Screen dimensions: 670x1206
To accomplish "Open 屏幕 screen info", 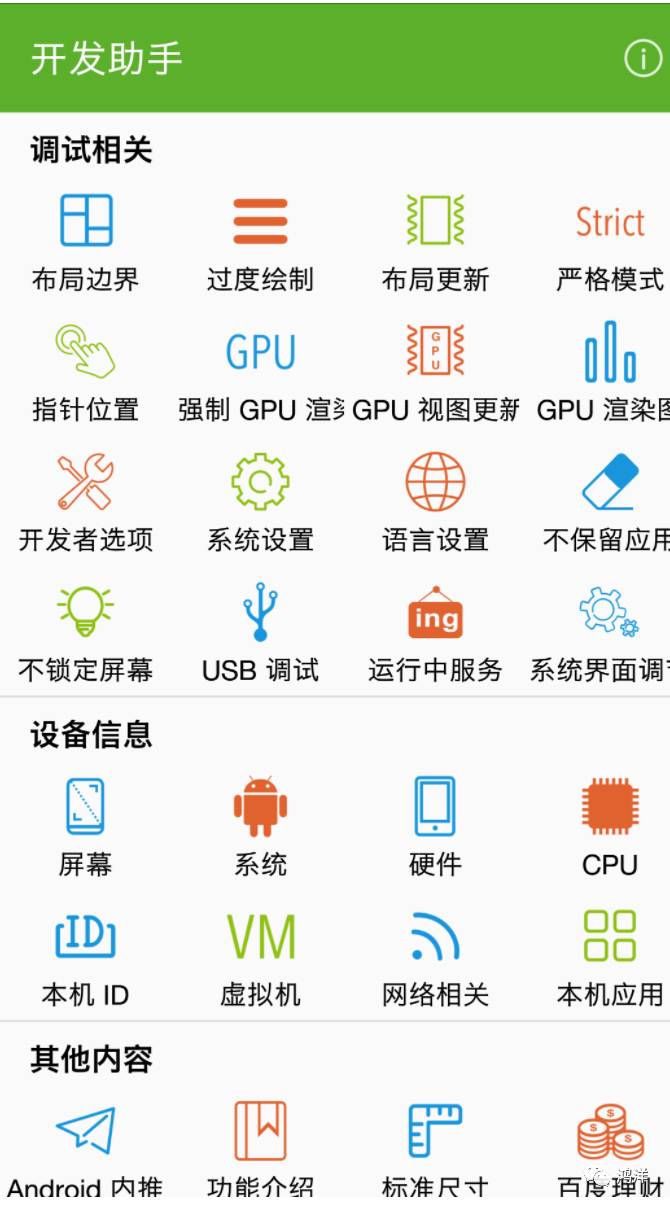I will pos(86,825).
